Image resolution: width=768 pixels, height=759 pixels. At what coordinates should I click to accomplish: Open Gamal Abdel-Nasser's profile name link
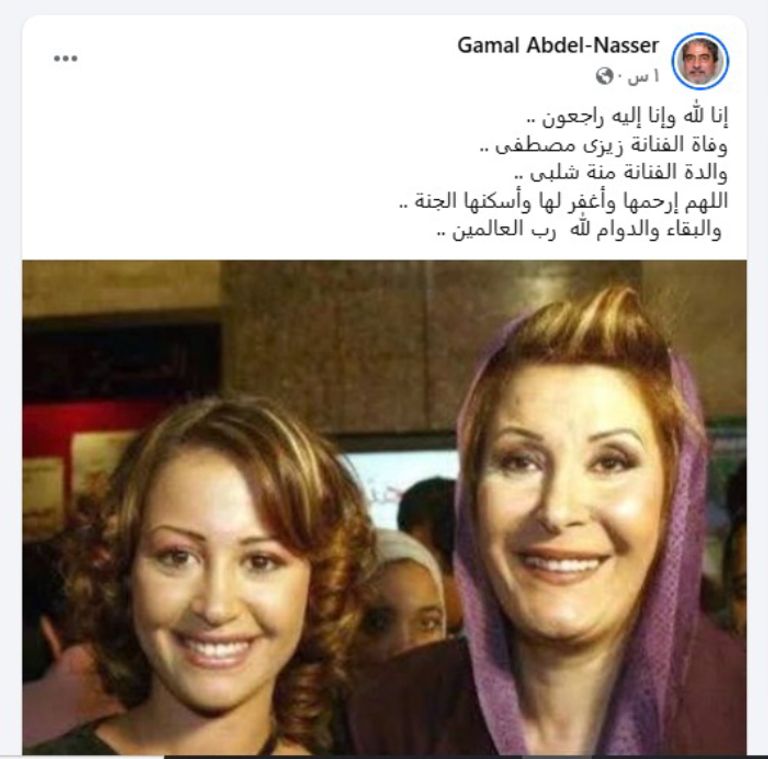pyautogui.click(x=558, y=45)
